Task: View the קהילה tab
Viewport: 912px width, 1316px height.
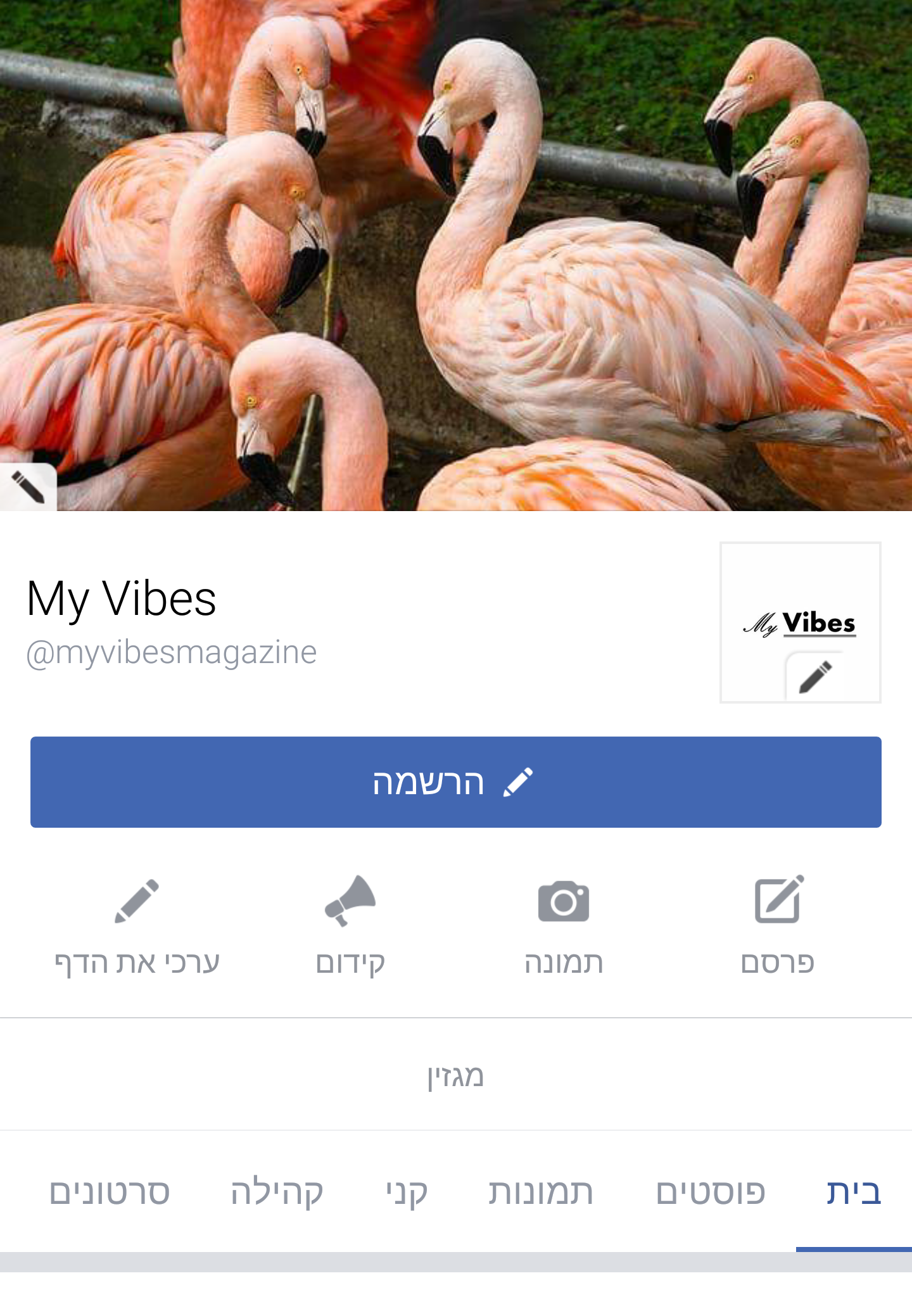Action: [277, 1192]
